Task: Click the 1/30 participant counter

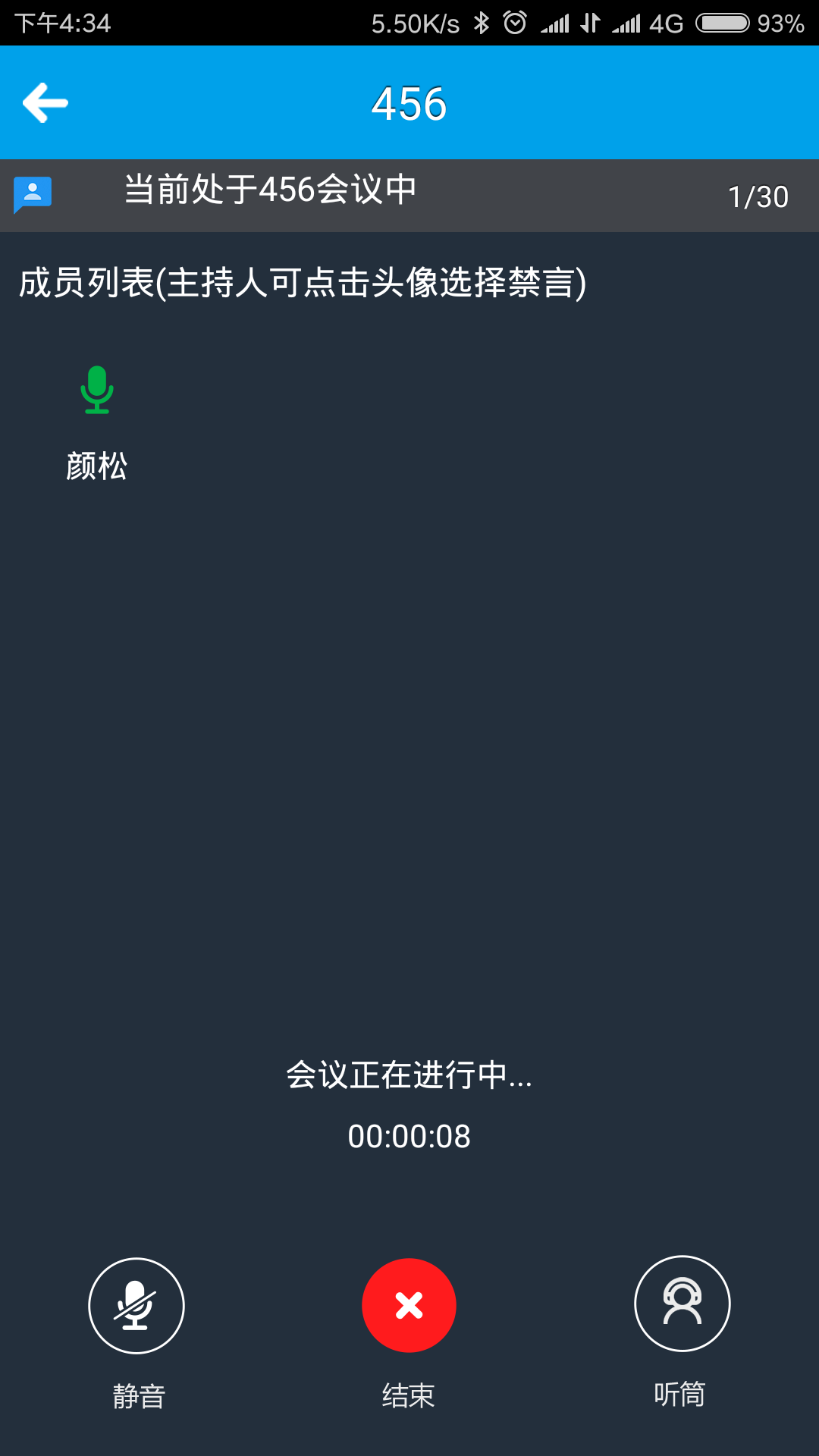Action: [x=757, y=196]
